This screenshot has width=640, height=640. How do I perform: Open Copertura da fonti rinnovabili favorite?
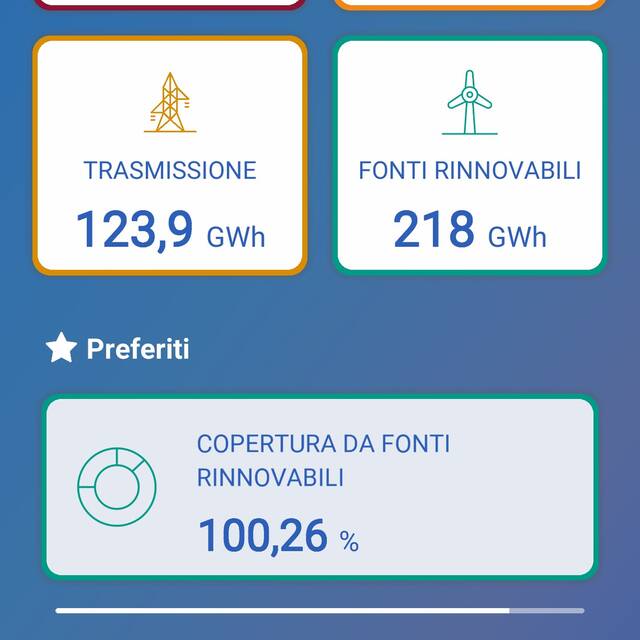pyautogui.click(x=320, y=488)
